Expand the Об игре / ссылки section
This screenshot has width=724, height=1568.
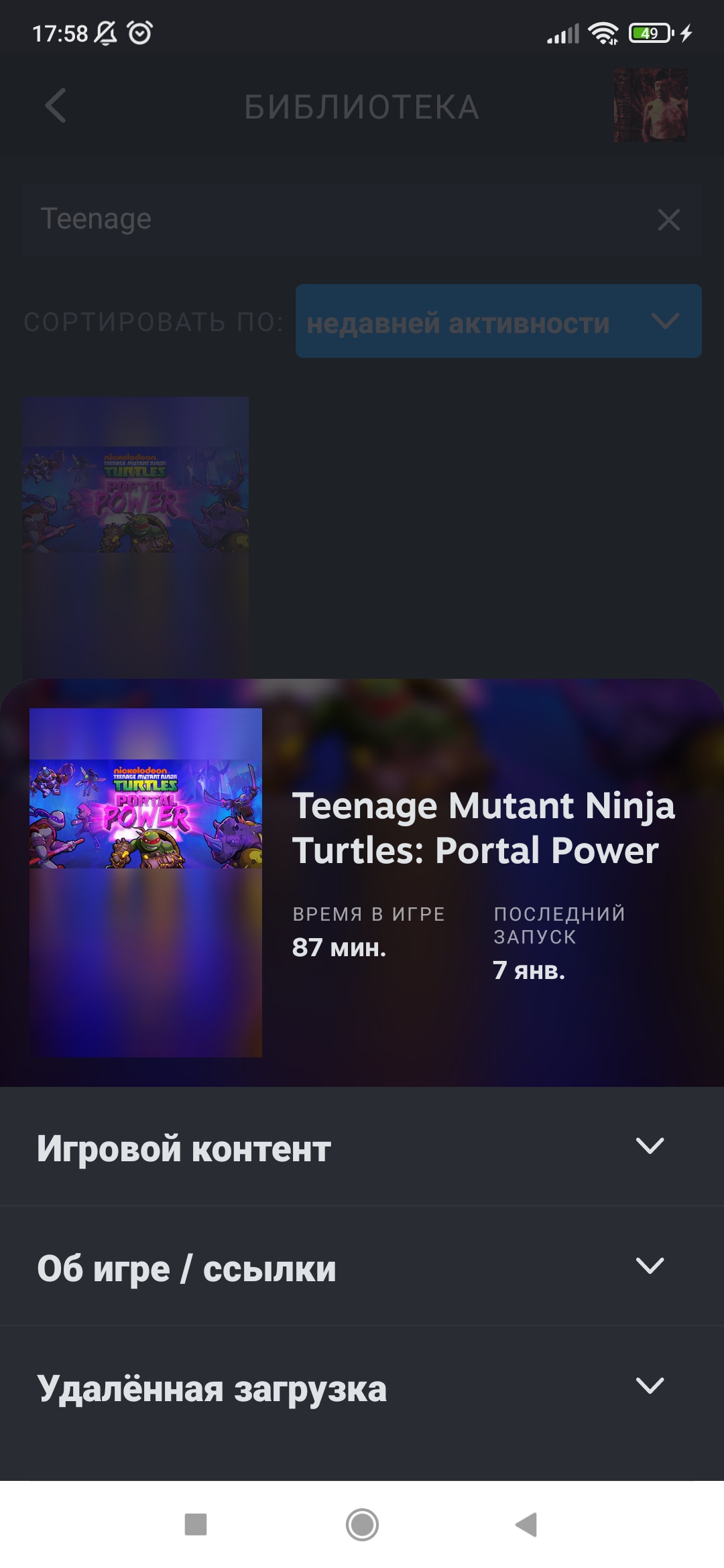click(x=362, y=1267)
